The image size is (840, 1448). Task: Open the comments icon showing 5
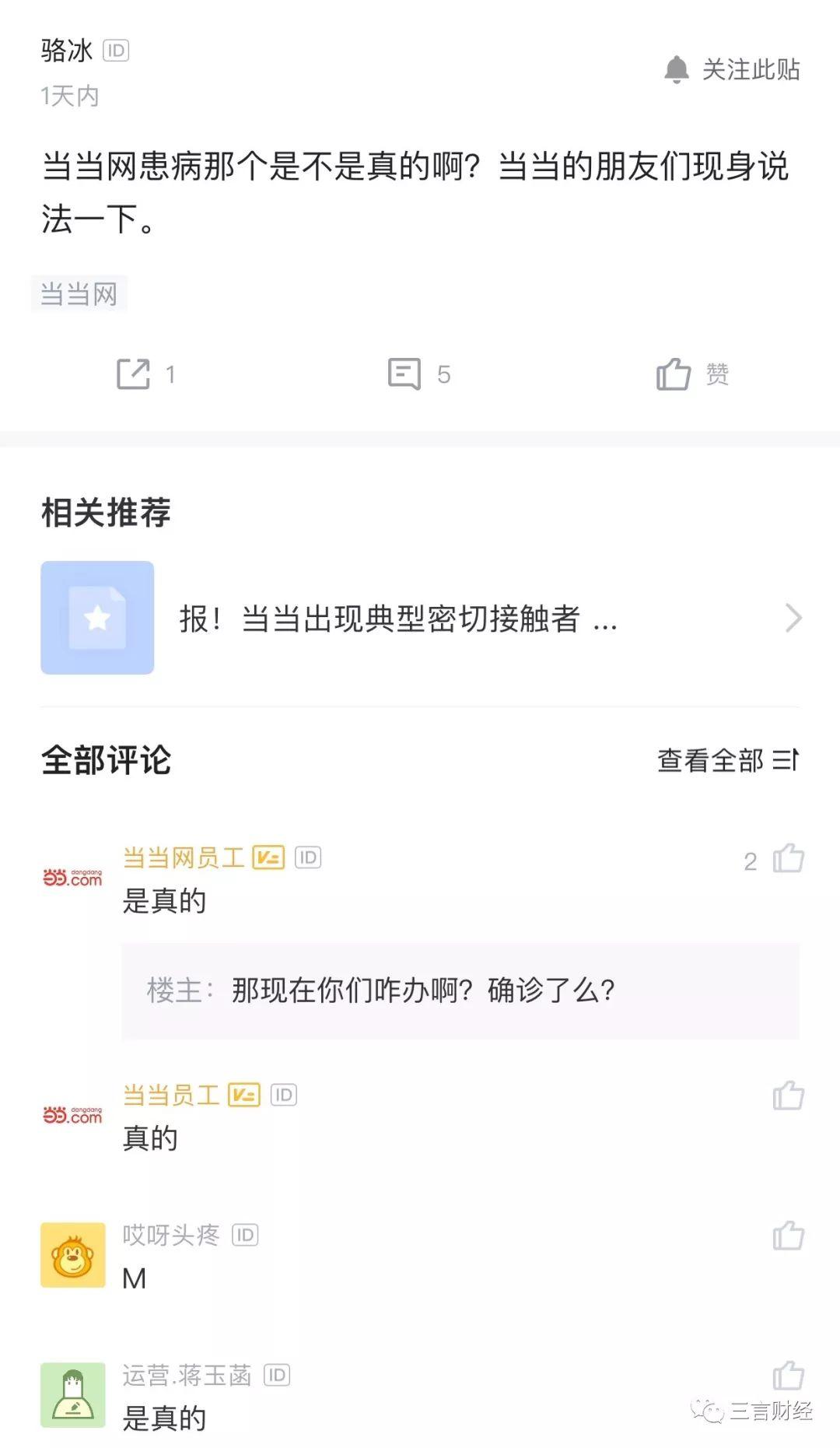click(404, 374)
